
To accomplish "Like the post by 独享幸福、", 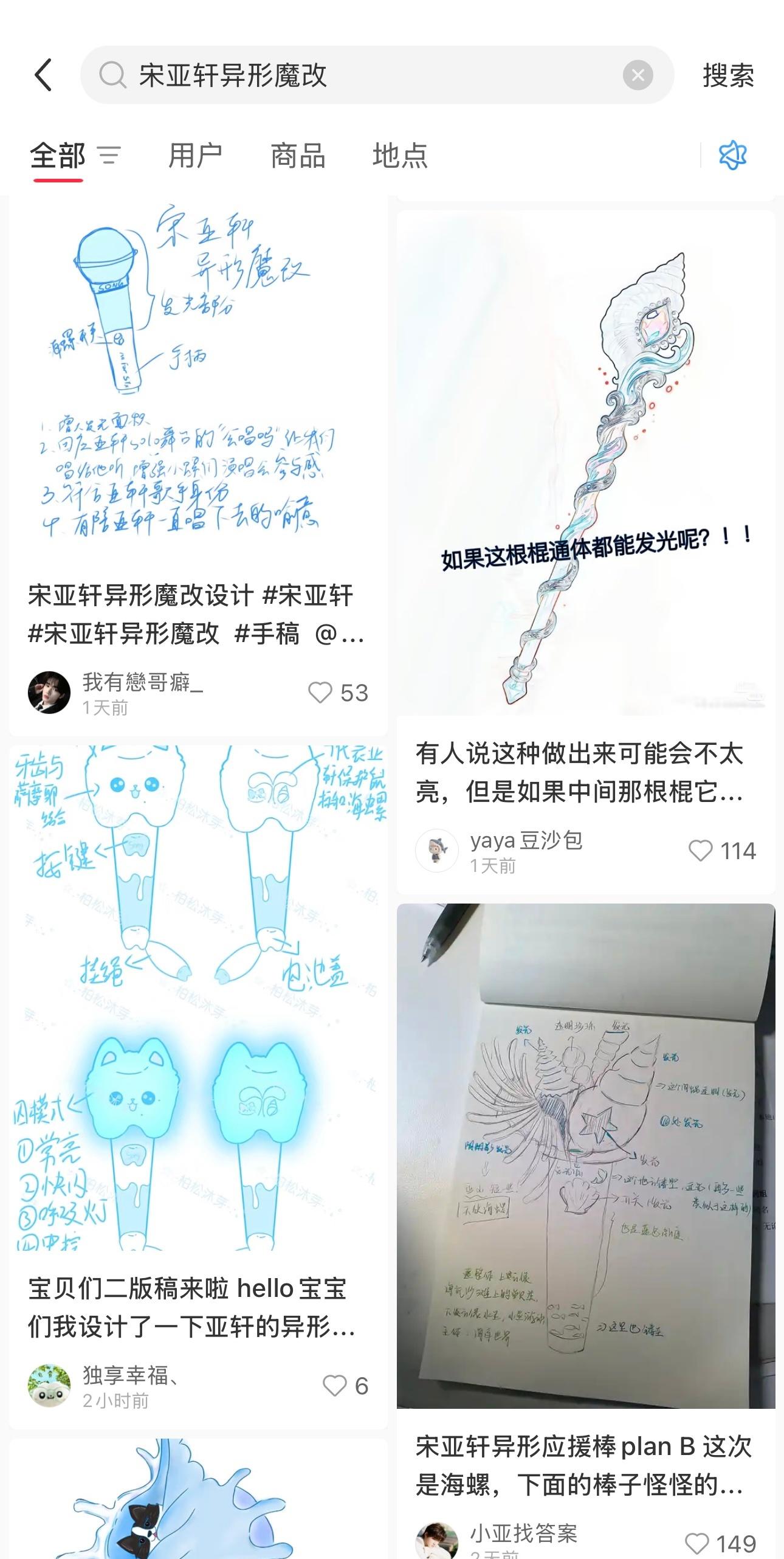I will 345,1386.
